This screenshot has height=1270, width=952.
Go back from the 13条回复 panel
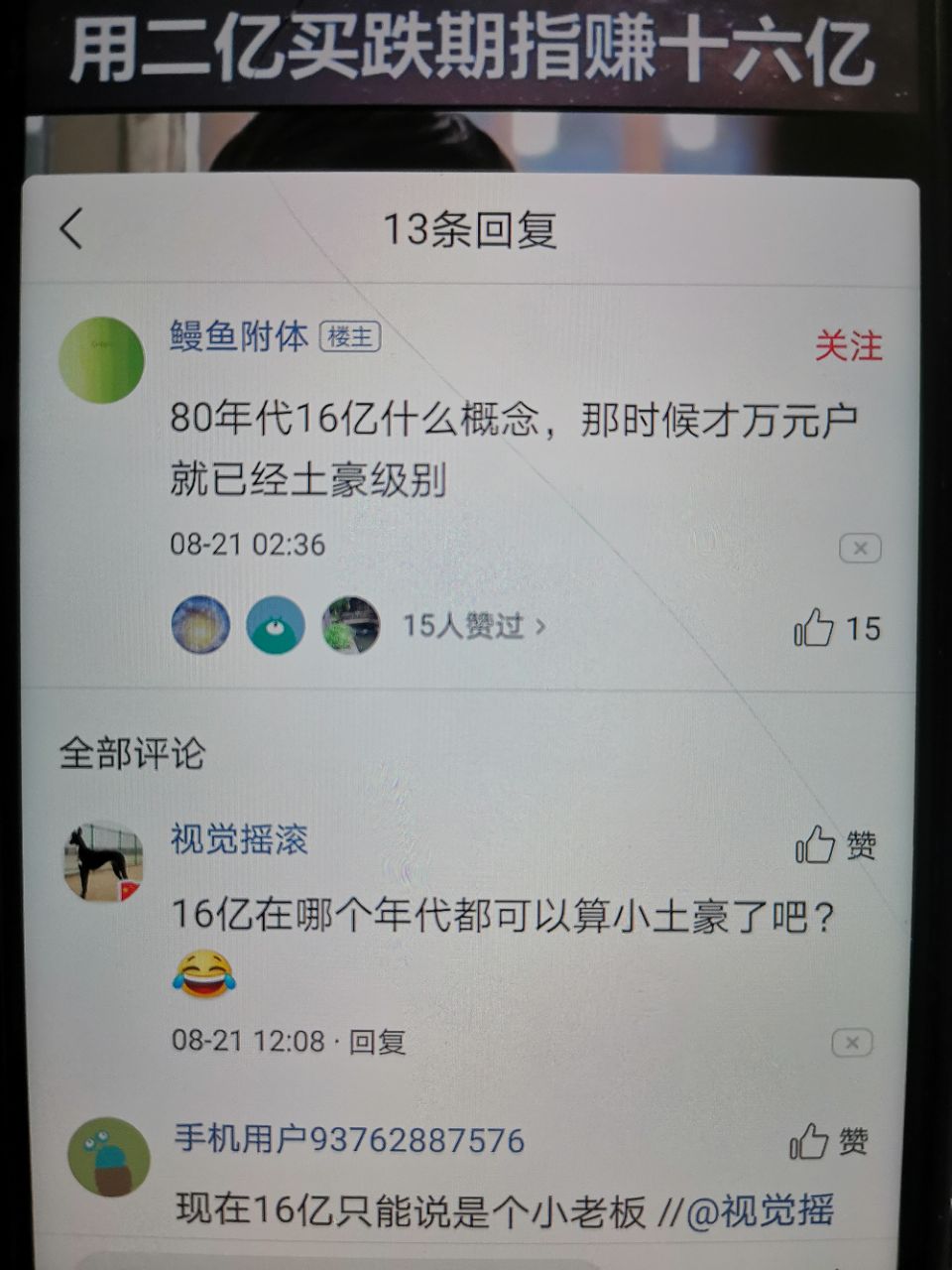pos(71,229)
